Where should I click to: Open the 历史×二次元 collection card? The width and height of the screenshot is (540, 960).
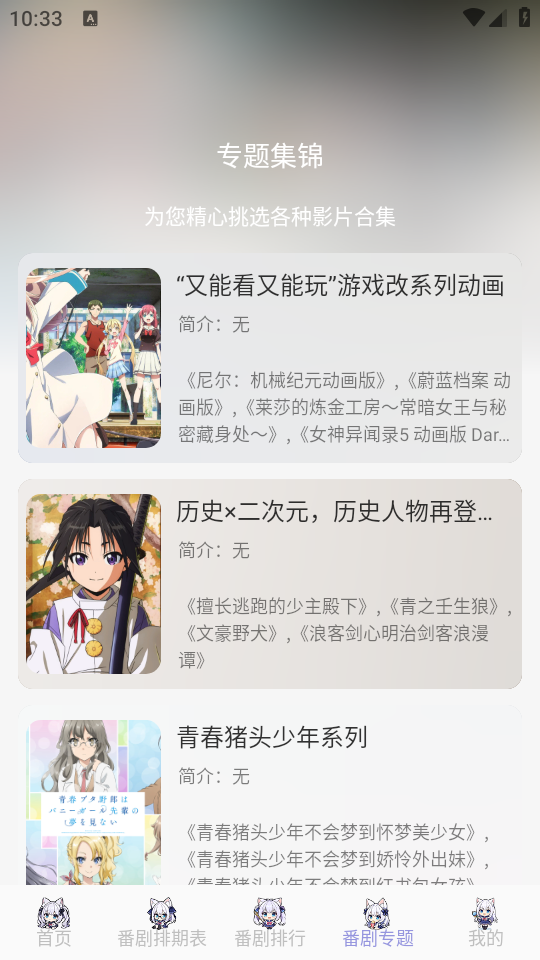(270, 583)
